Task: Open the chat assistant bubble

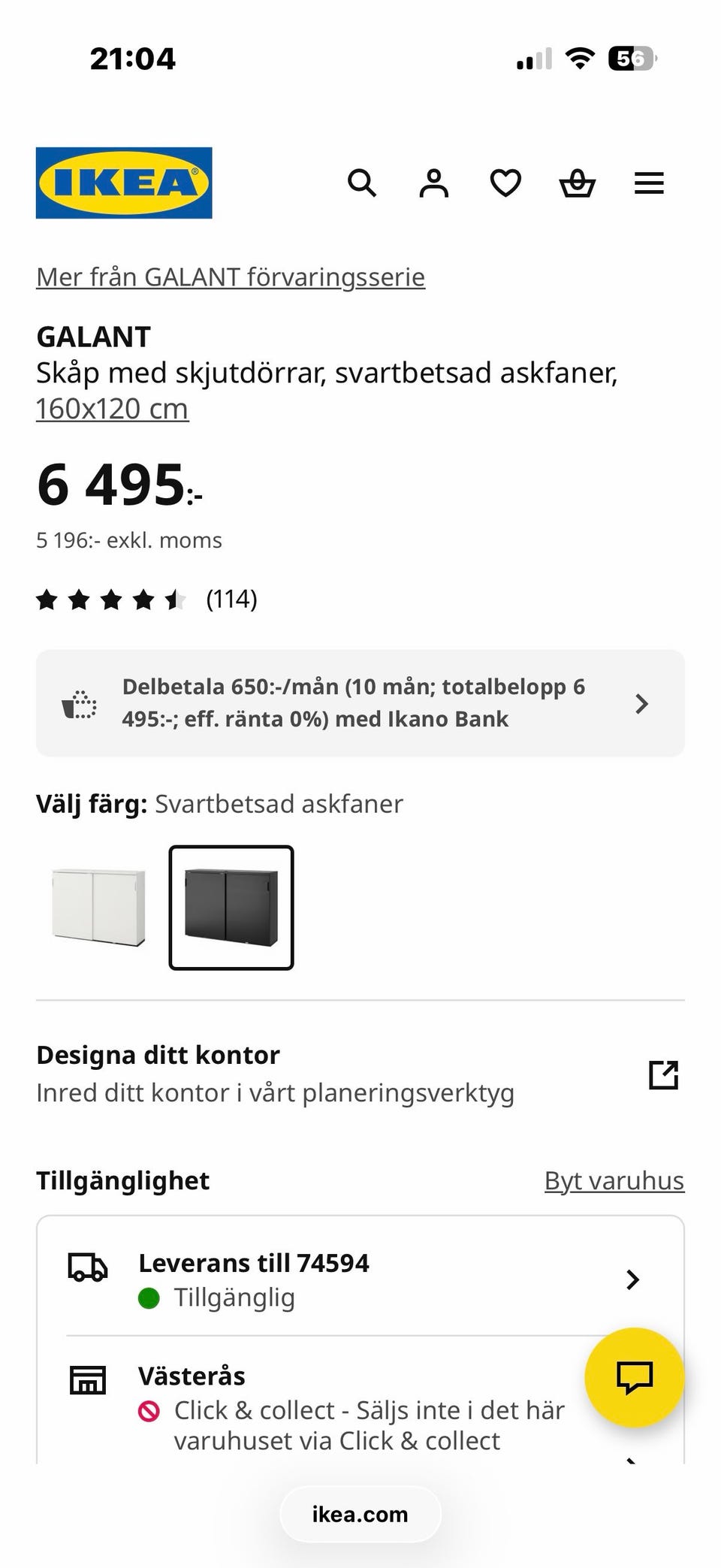Action: pos(635,1378)
